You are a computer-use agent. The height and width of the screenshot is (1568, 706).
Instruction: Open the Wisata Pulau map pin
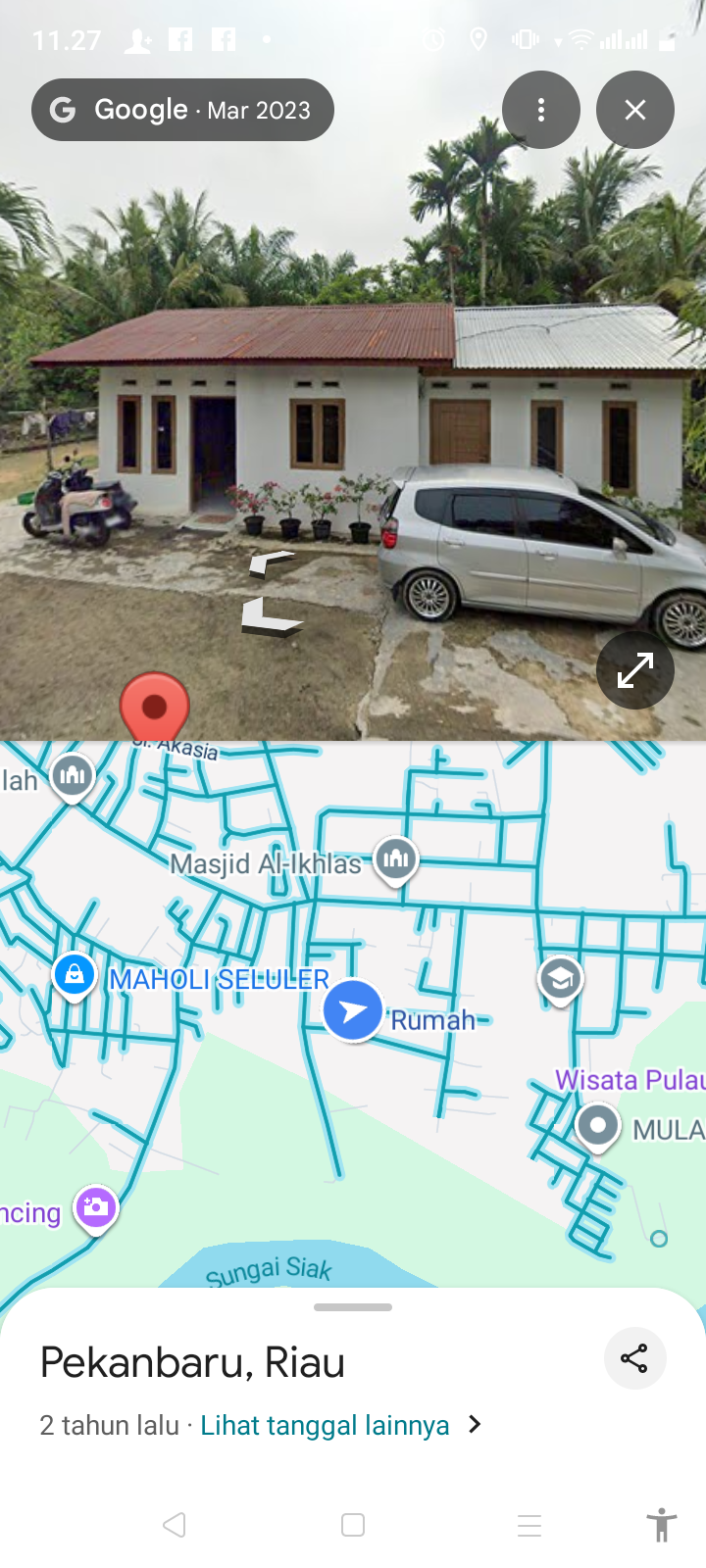597,1125
